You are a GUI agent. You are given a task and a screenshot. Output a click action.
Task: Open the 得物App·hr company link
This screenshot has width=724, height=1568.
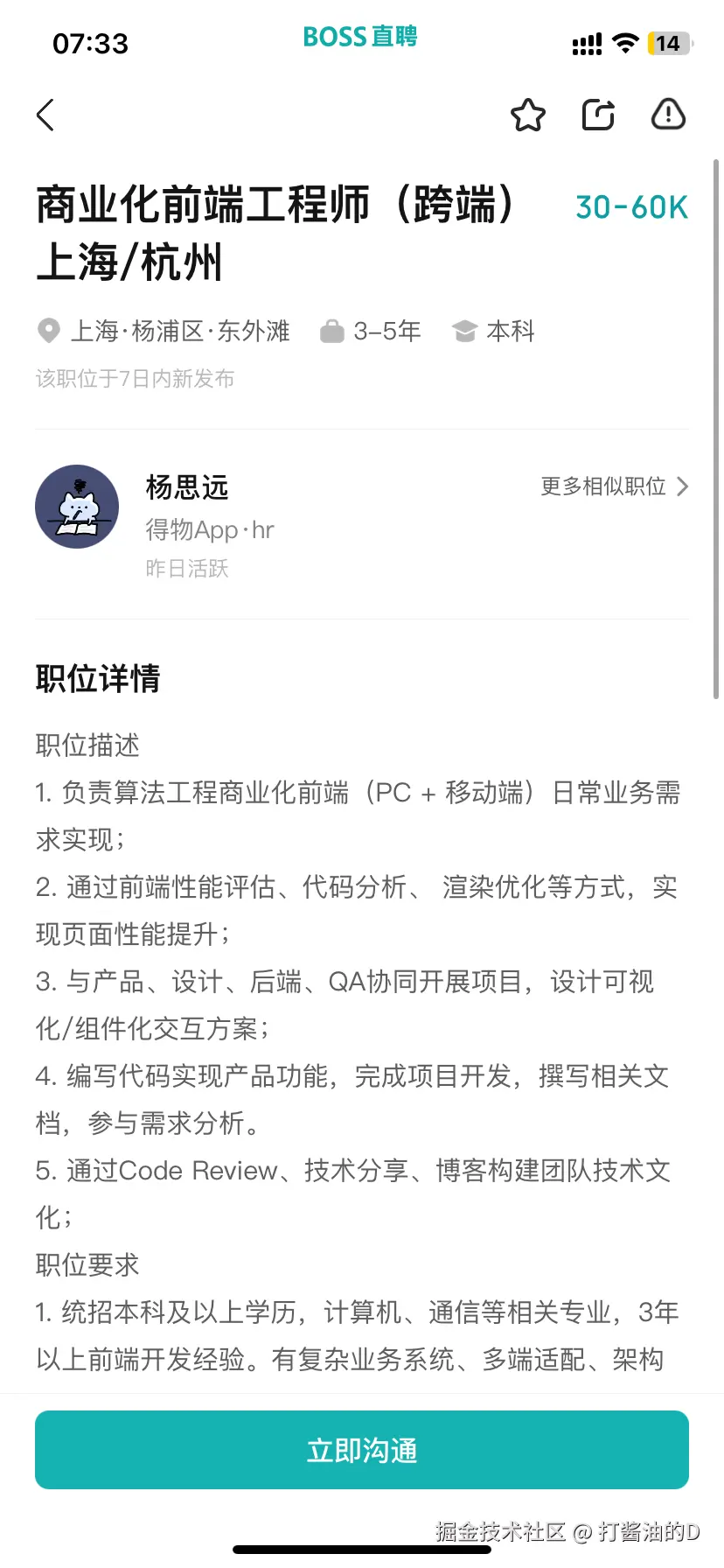click(210, 529)
